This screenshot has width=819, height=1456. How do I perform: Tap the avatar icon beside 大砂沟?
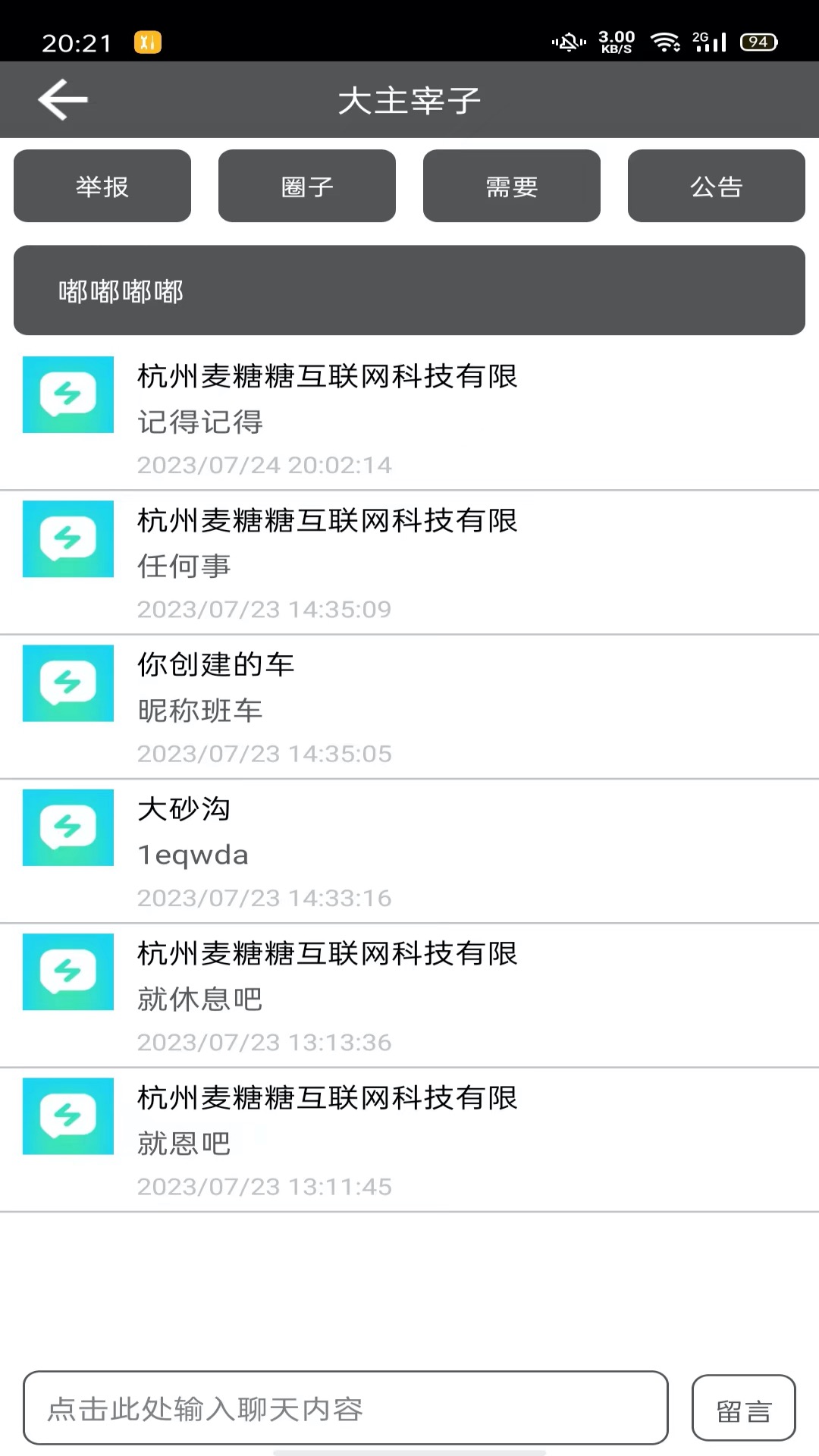pyautogui.click(x=67, y=827)
